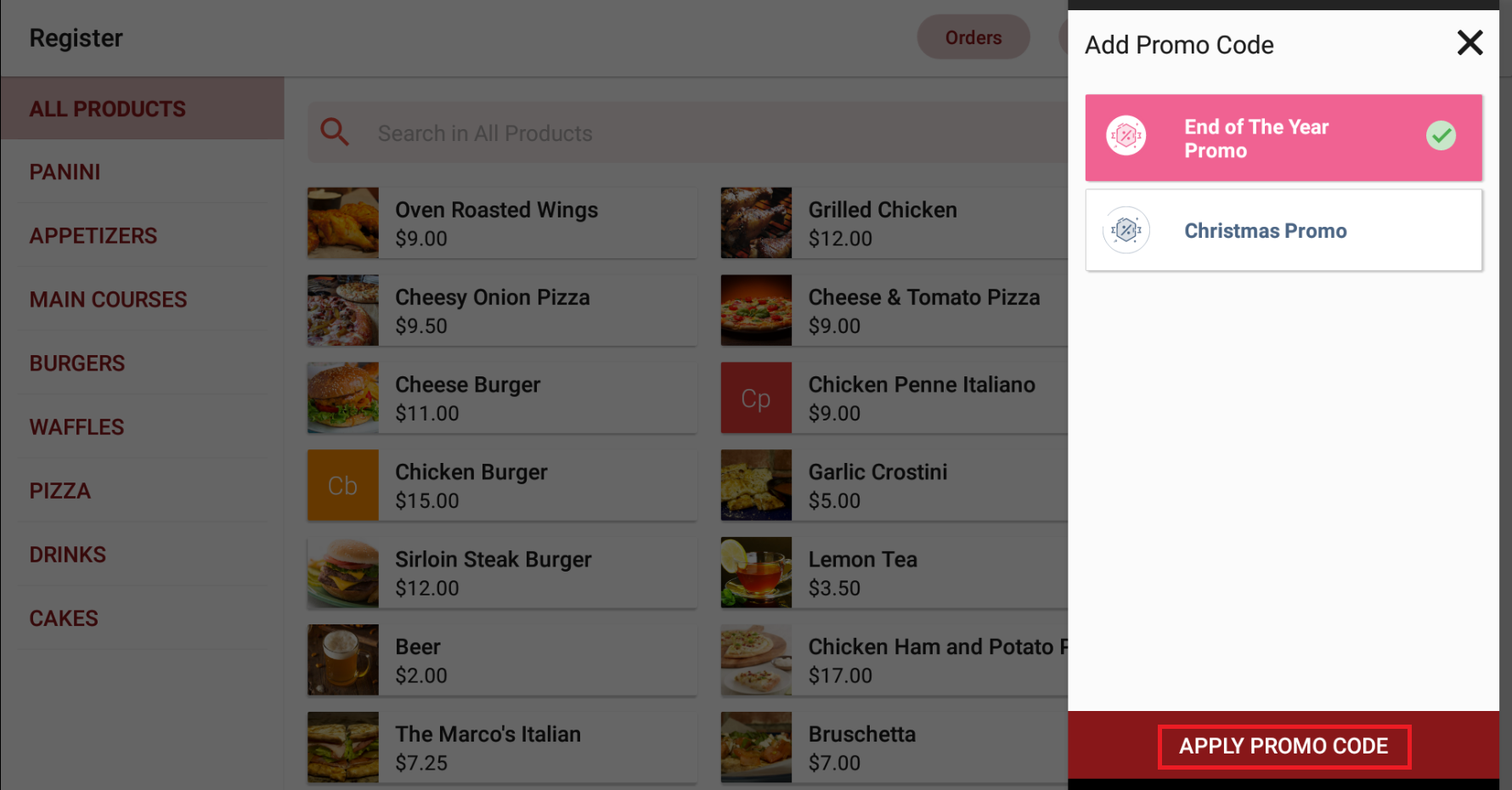Select the Cheese Burger product
Viewport: 1512px width, 790px height.
(501, 398)
